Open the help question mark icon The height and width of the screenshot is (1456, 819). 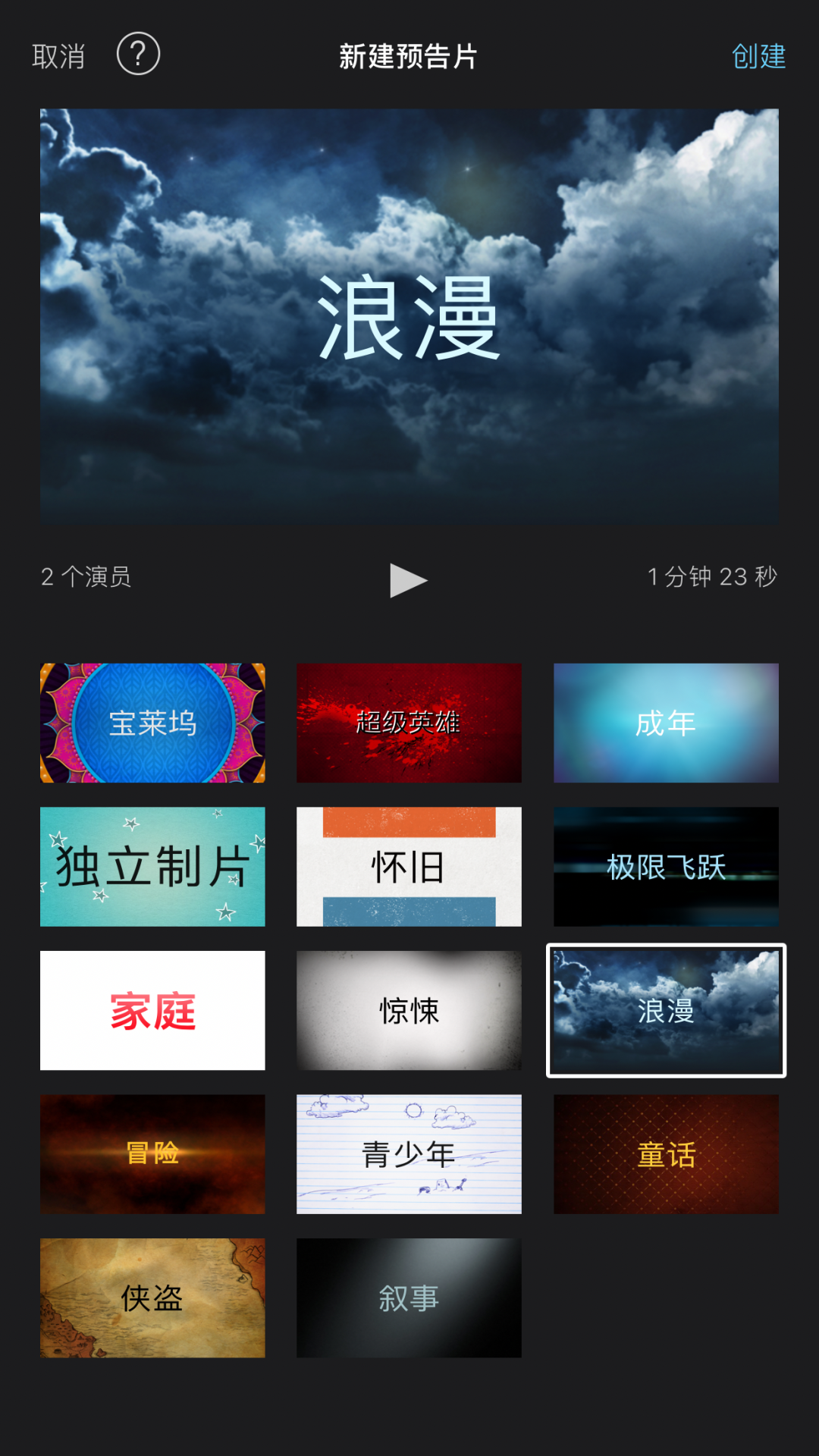tap(138, 55)
